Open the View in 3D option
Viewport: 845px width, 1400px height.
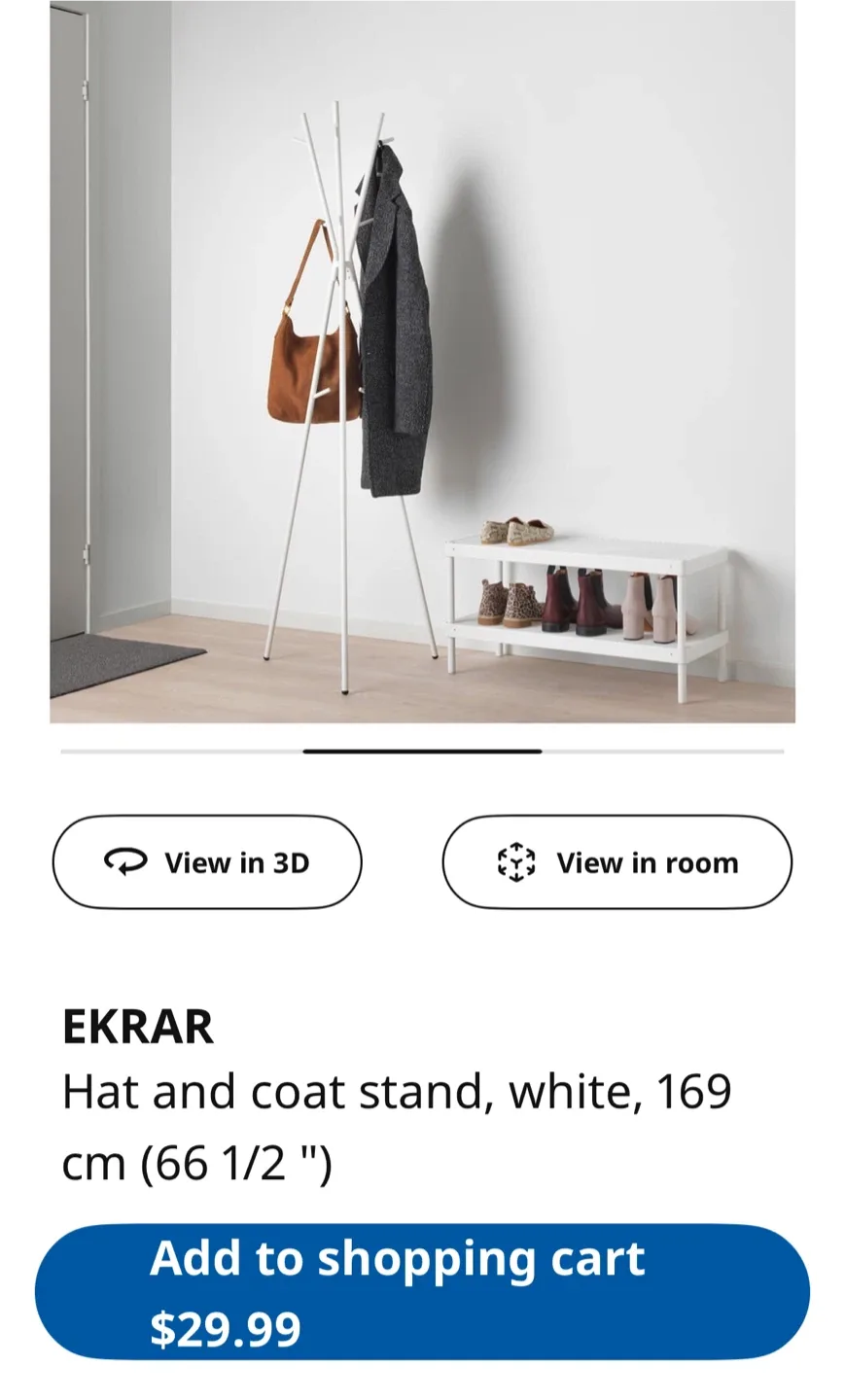tap(207, 862)
